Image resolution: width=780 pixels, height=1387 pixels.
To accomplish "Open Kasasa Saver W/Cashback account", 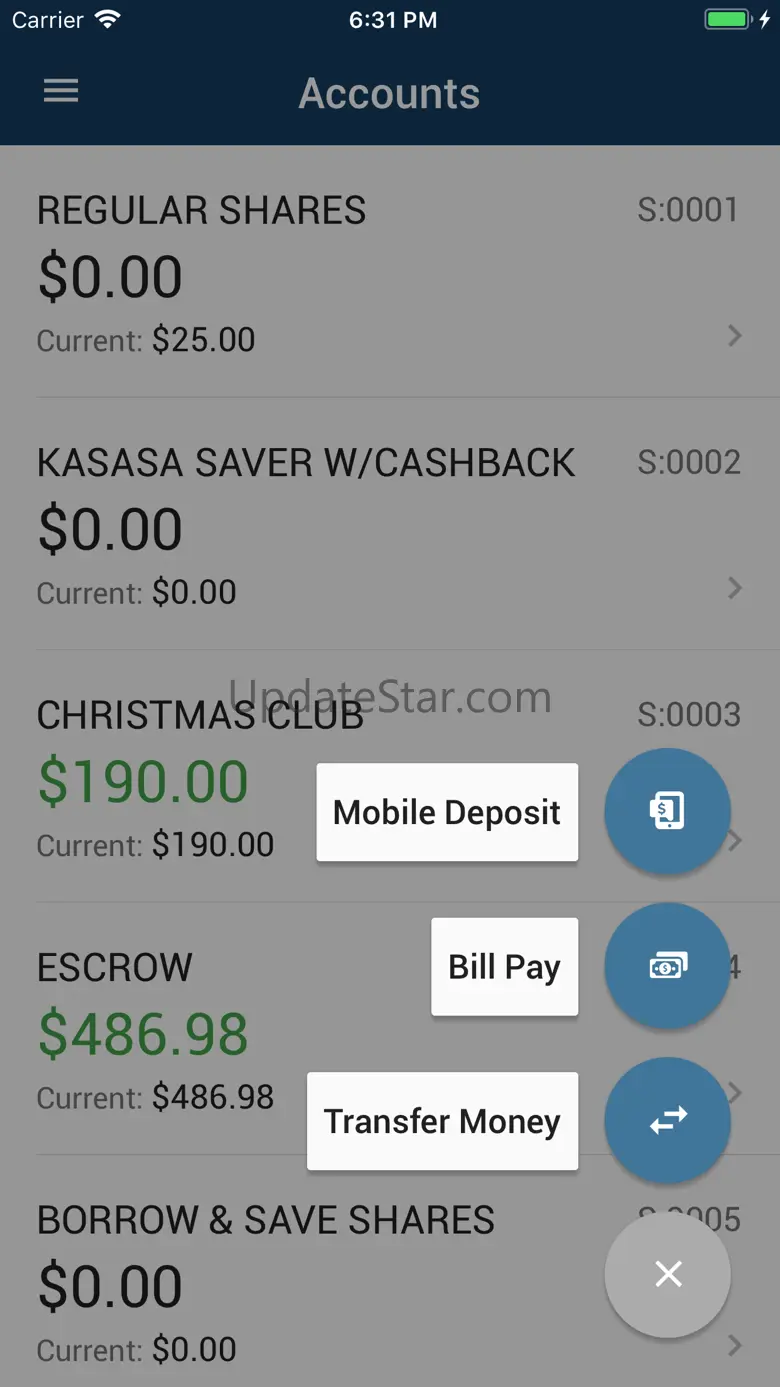I will [x=390, y=524].
